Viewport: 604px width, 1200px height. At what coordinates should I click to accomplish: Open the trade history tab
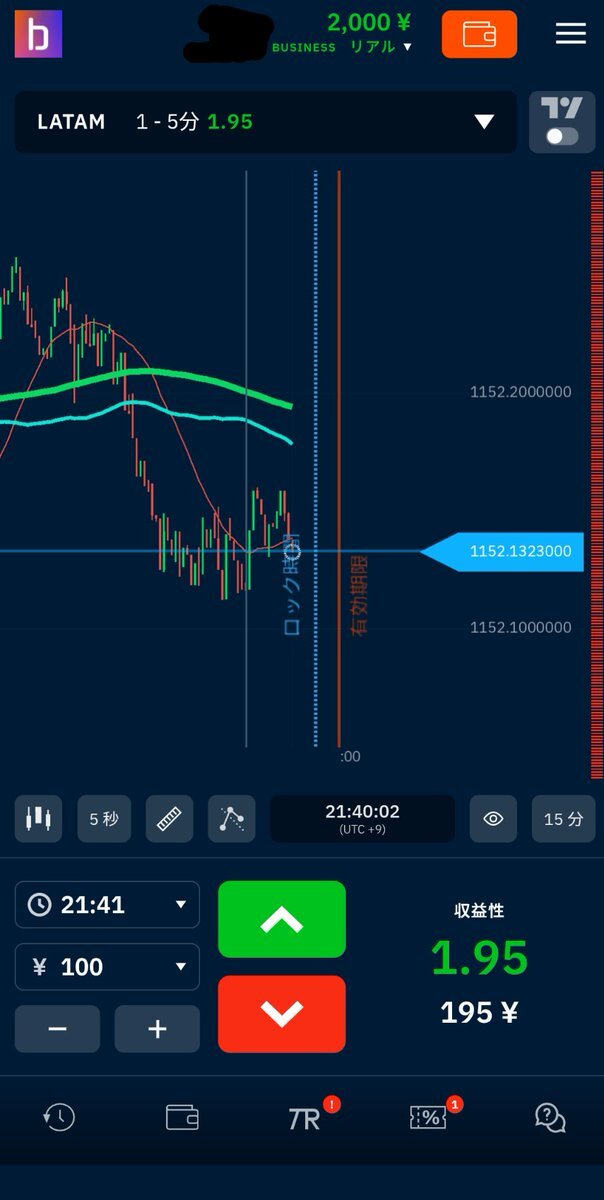tap(58, 1117)
